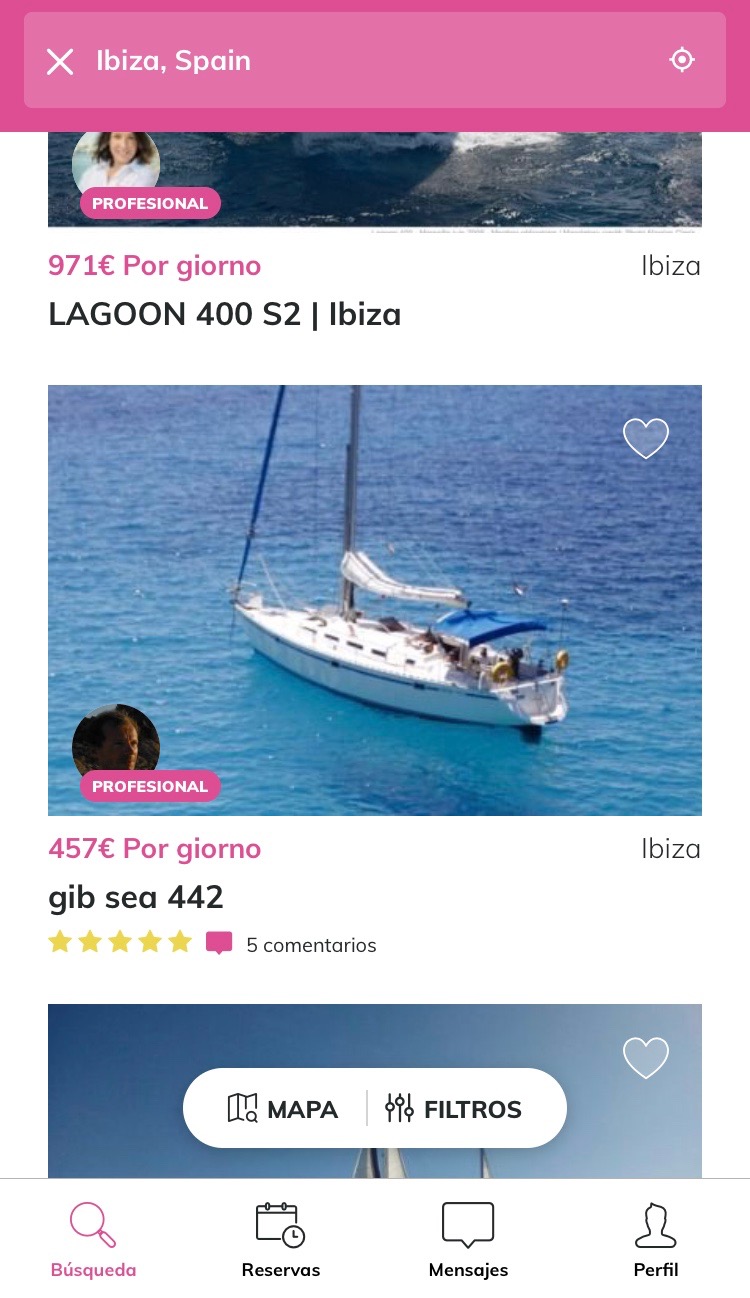Save the boat below gib sea 442
Screen dimensions: 750x1298
click(x=646, y=1057)
